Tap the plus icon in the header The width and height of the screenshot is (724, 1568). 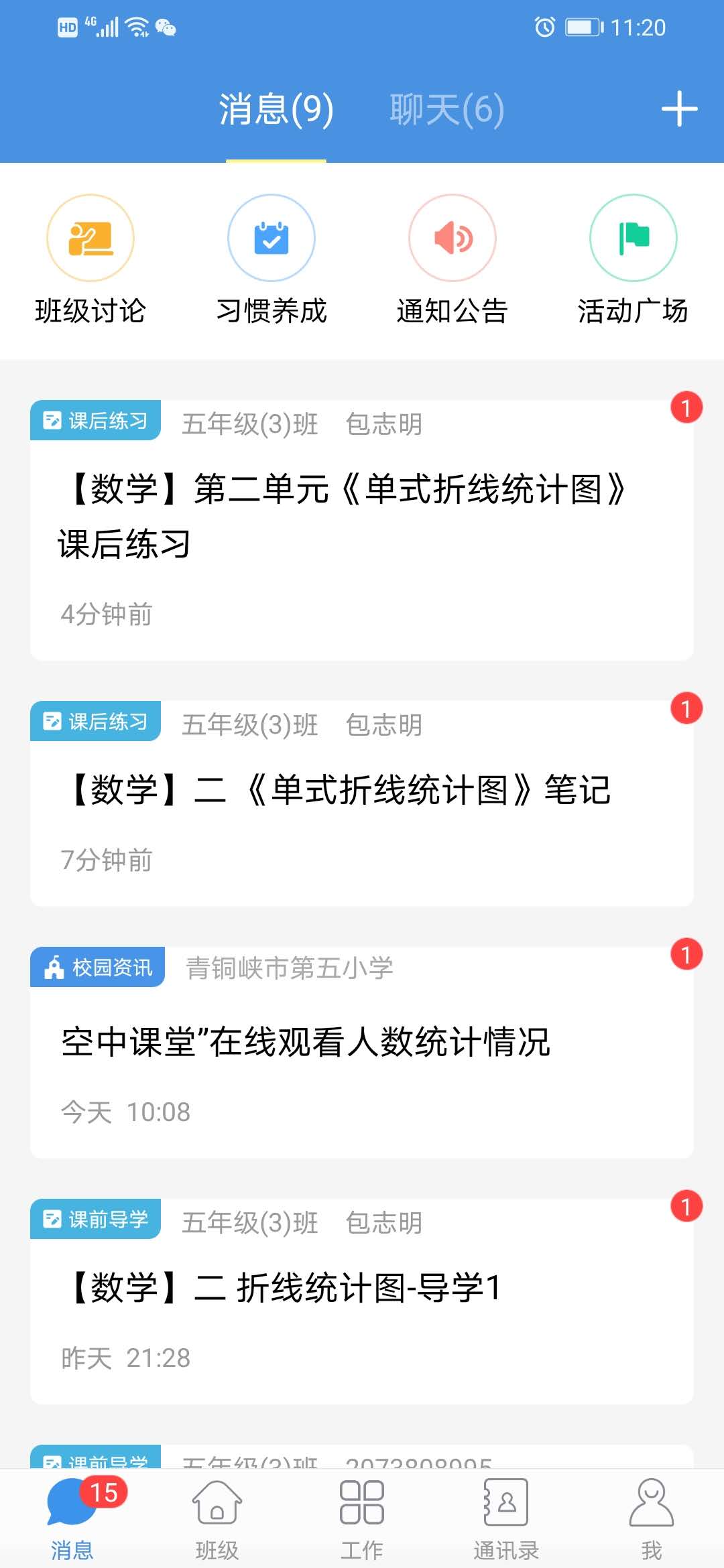point(679,109)
